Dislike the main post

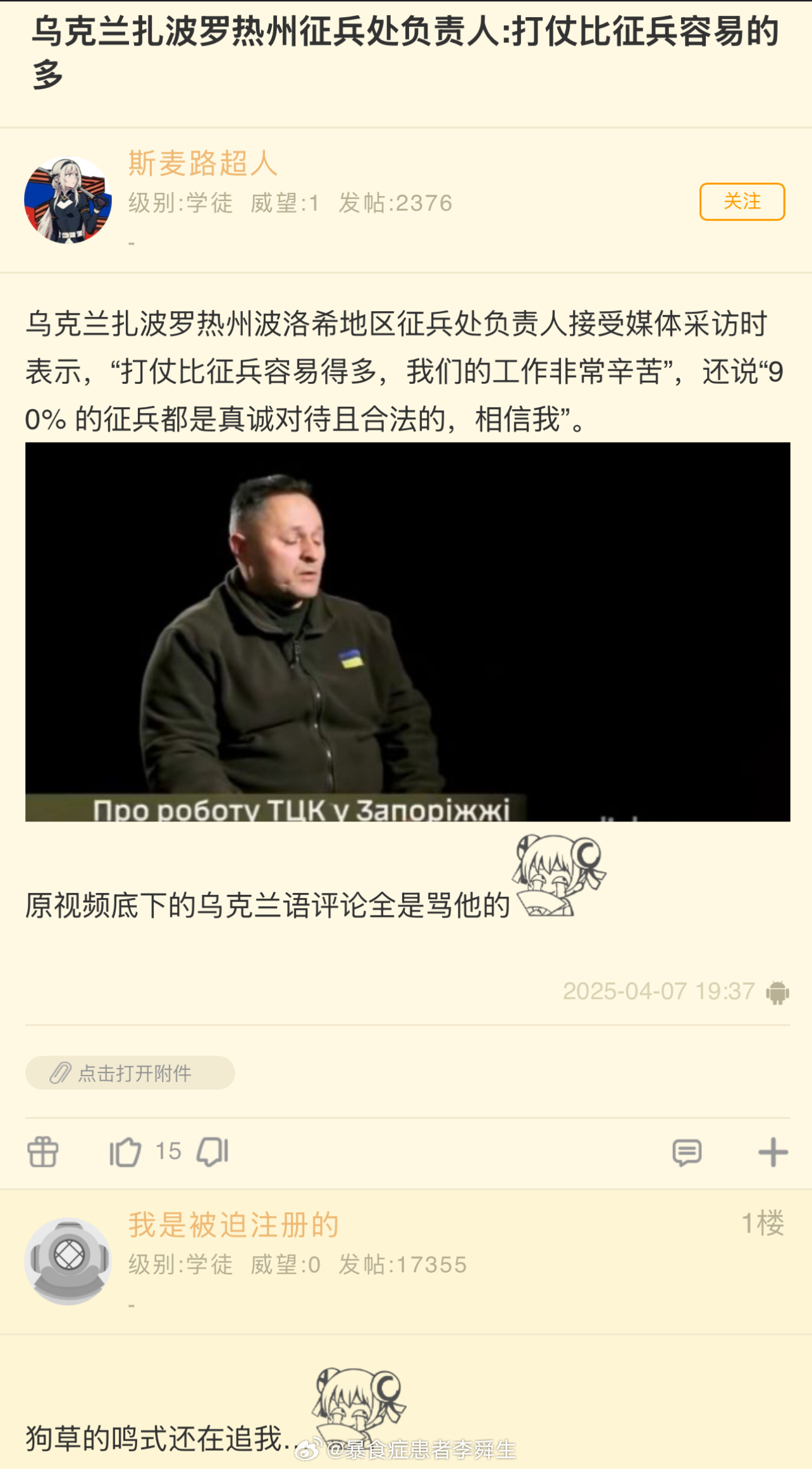pyautogui.click(x=213, y=1152)
